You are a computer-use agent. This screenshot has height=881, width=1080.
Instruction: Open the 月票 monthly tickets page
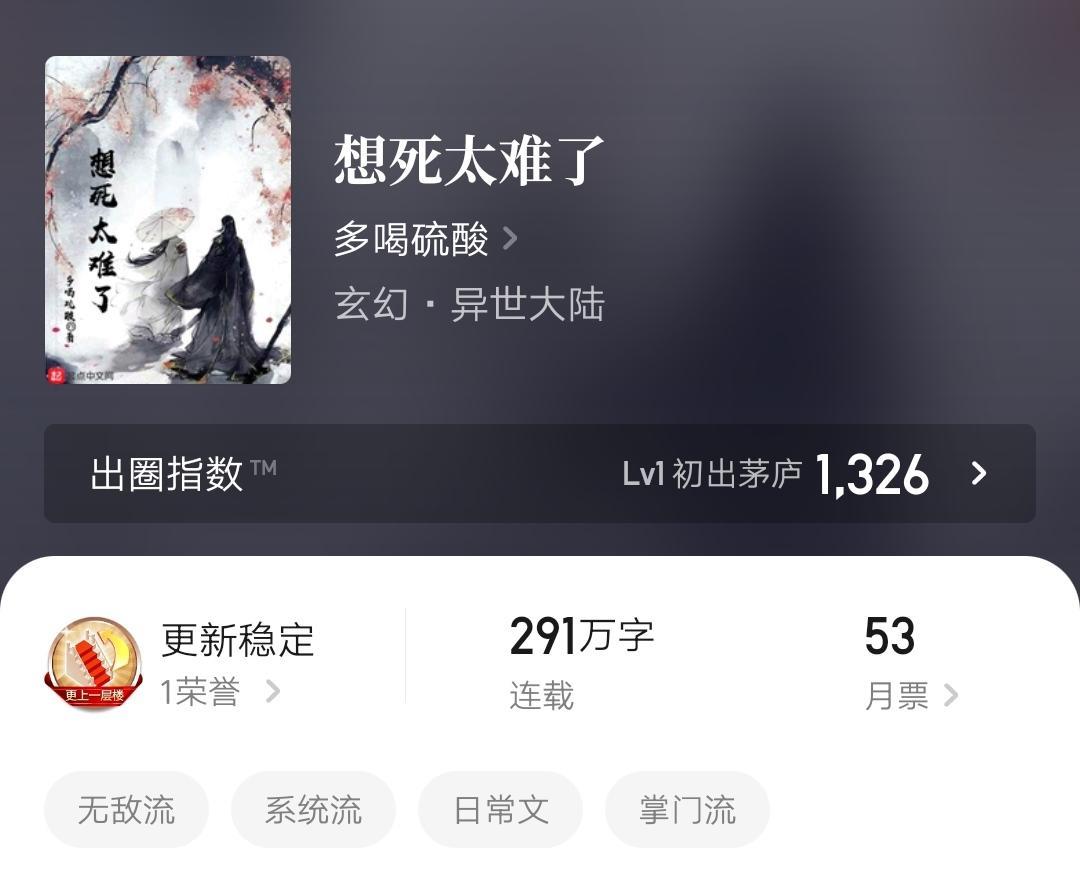click(x=910, y=695)
